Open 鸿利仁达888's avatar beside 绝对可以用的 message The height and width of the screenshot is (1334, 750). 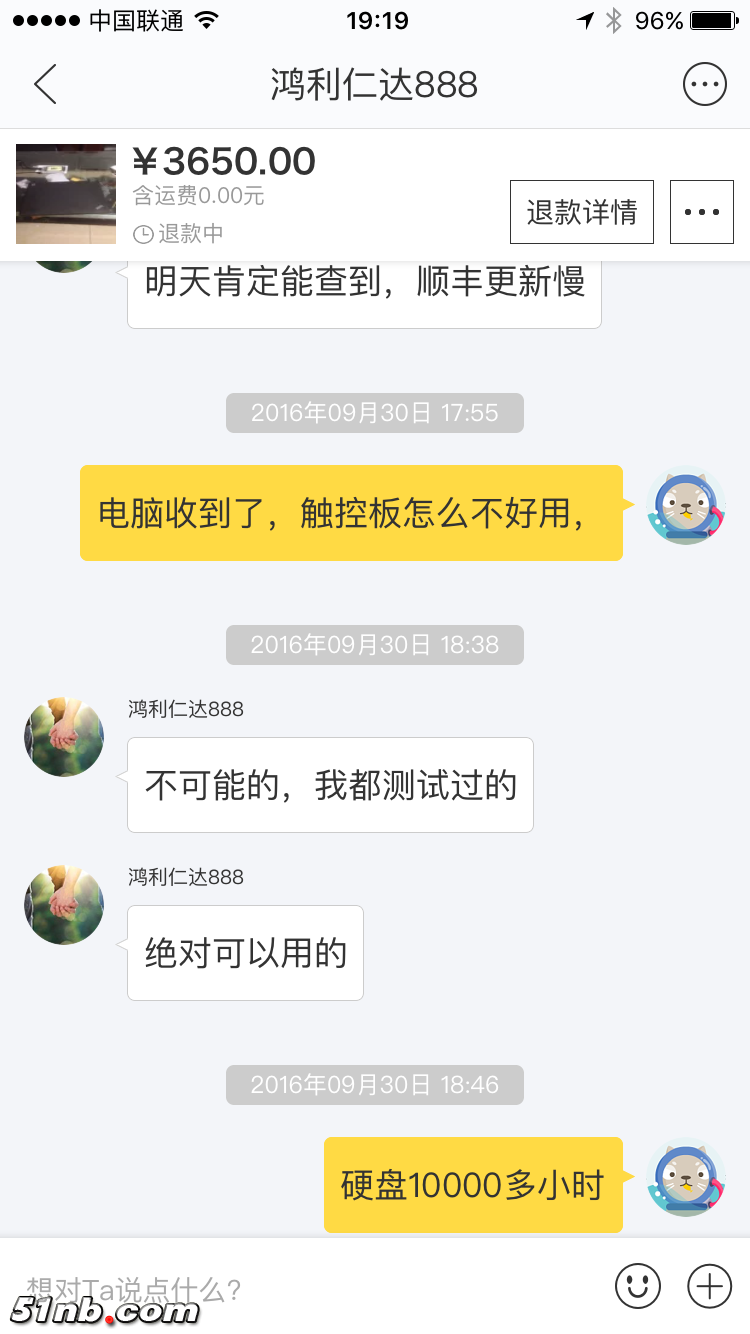click(x=64, y=905)
